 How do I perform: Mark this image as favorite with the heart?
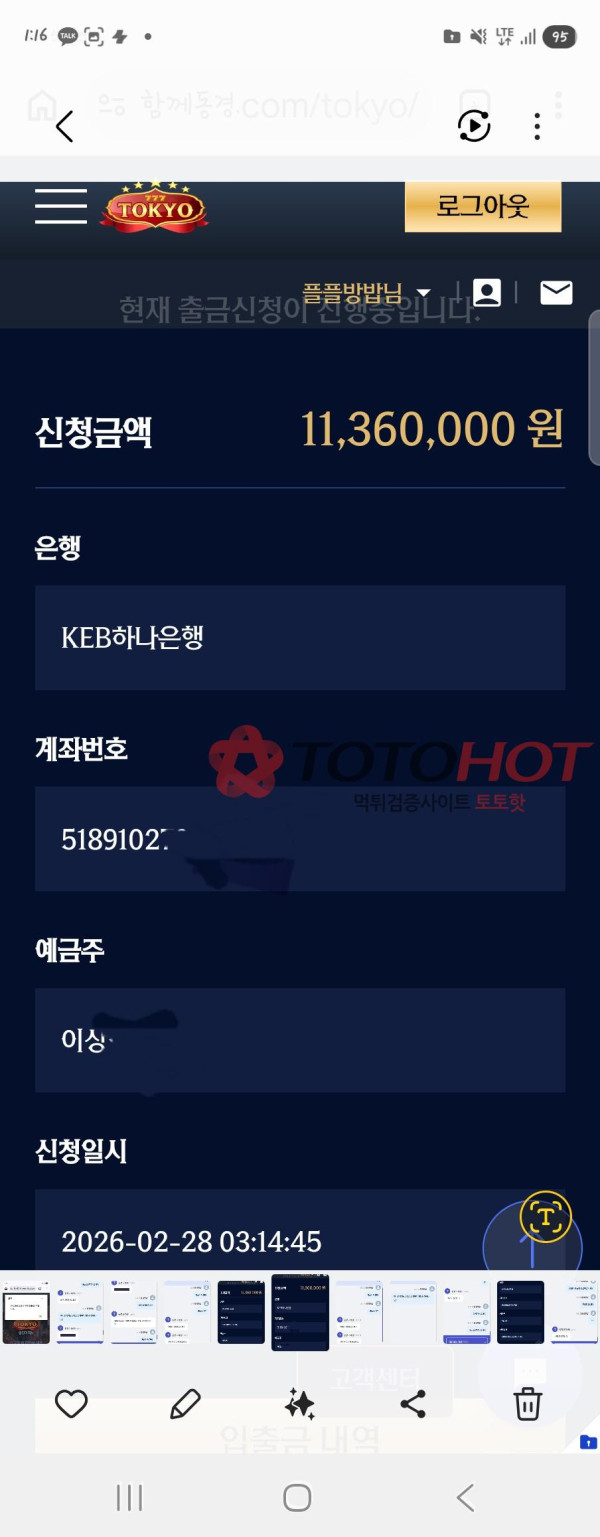(x=71, y=1404)
